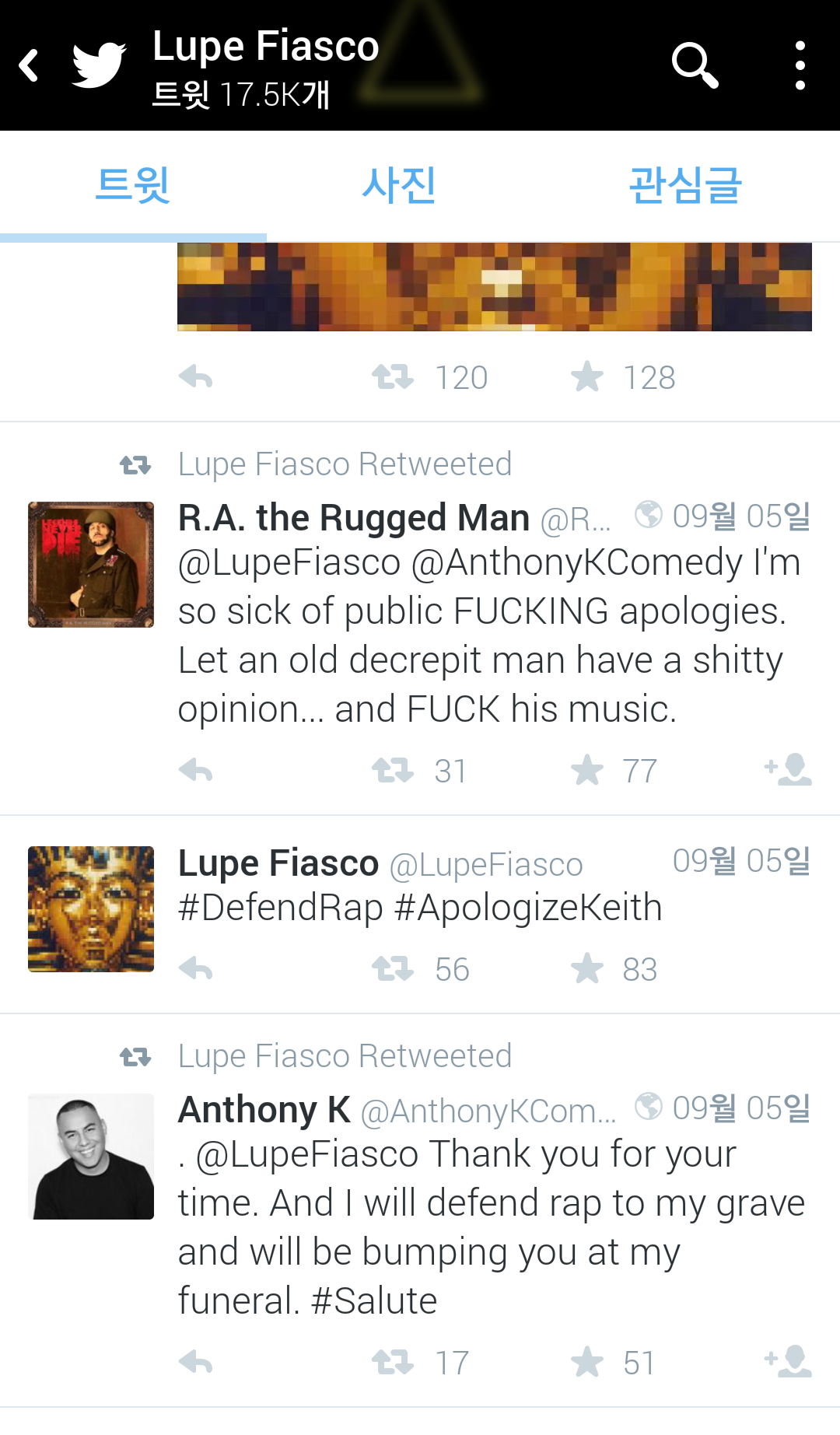Open the pixelated image in the top tweet
This screenshot has width=840, height=1435.
[494, 286]
